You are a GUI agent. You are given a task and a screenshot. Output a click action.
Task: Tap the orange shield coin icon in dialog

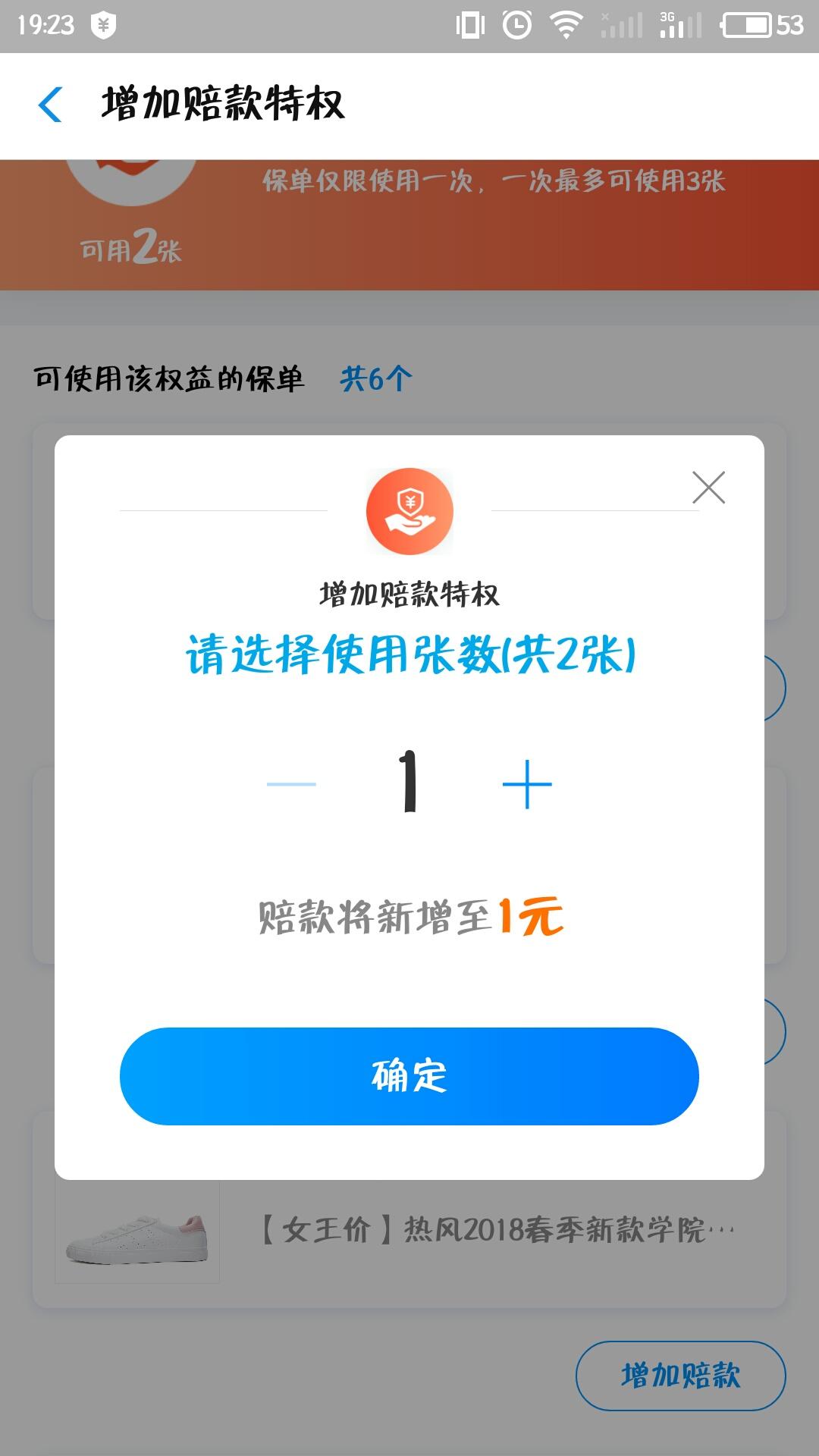point(409,512)
